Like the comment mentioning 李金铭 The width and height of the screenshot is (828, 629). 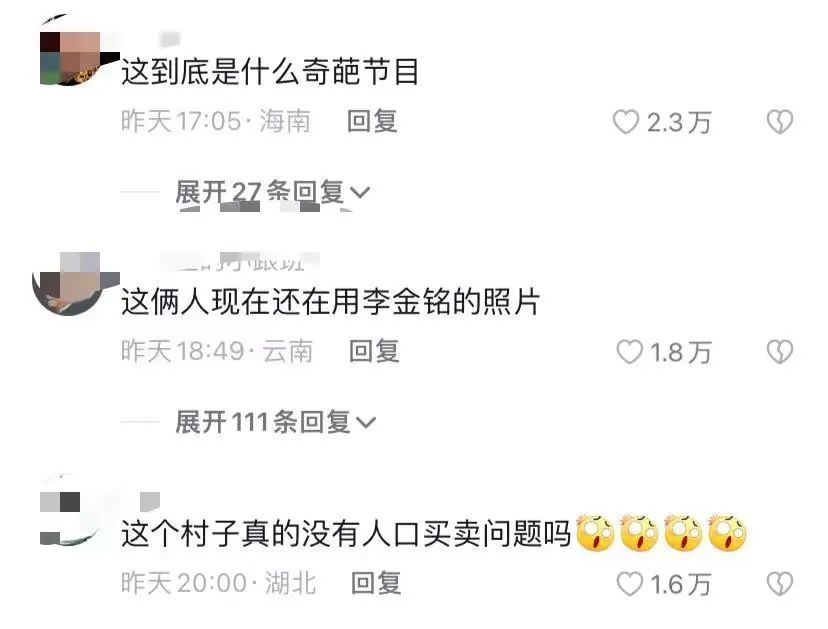(628, 352)
